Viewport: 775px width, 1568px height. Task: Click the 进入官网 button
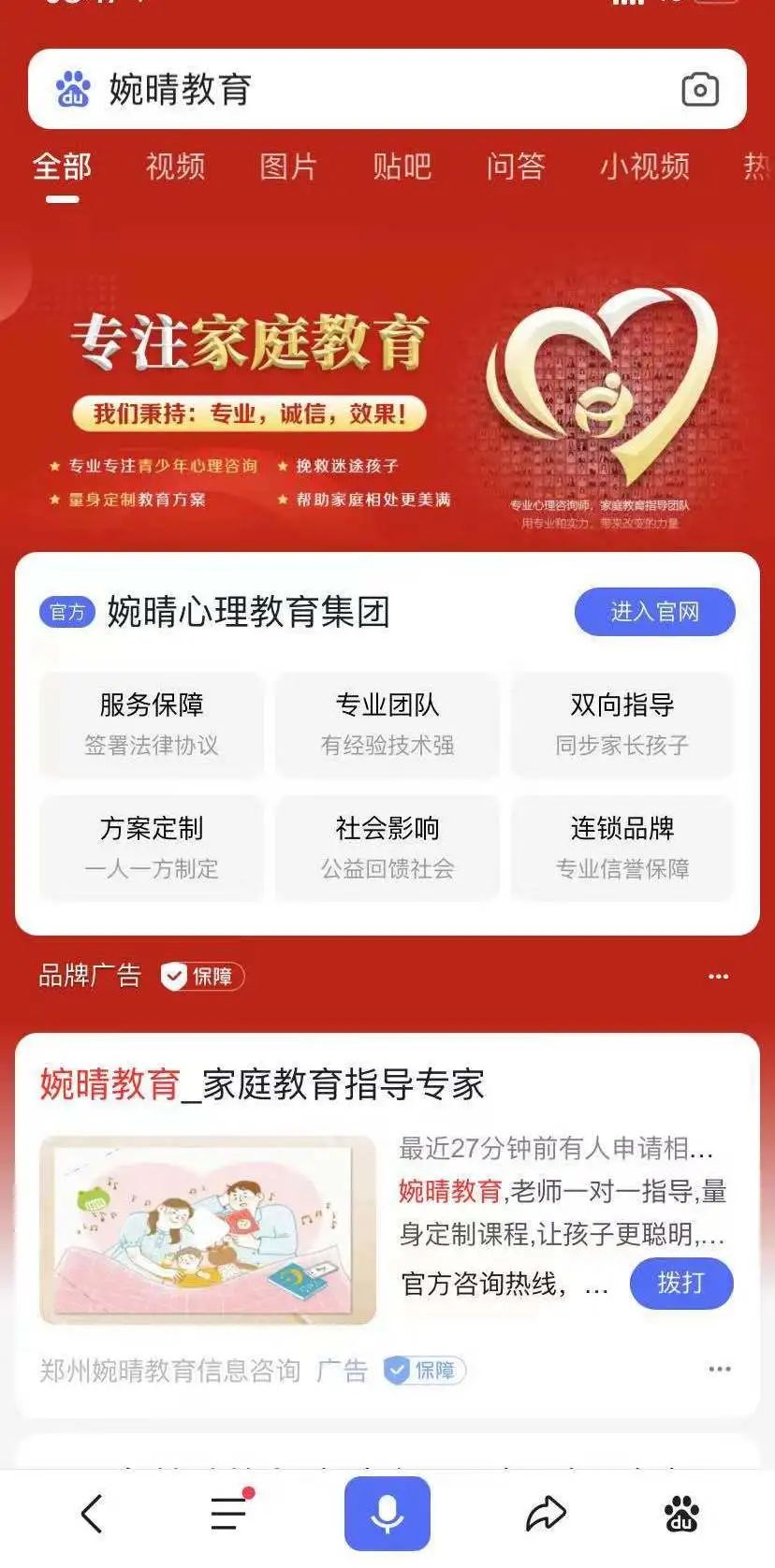[x=654, y=610]
